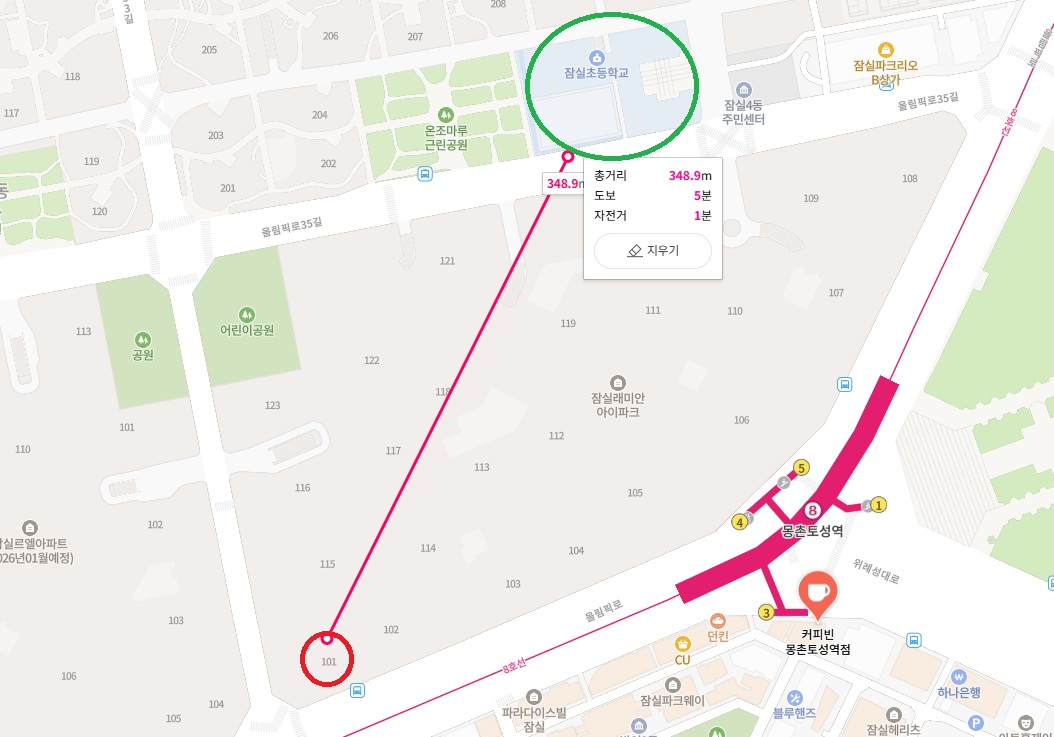Open the 하나은행 bank marker
The image size is (1054, 737).
pos(958,676)
